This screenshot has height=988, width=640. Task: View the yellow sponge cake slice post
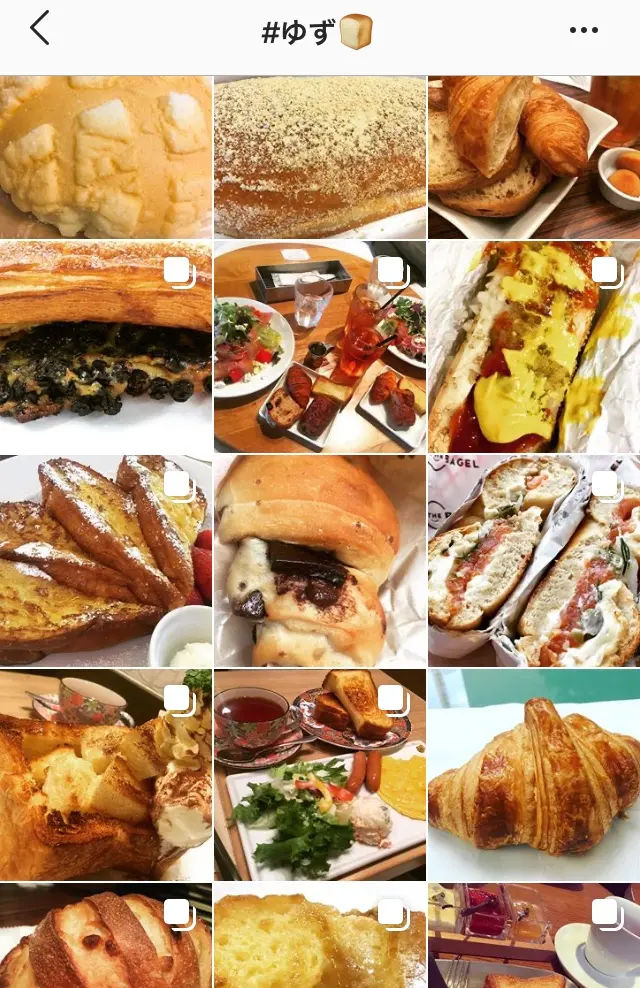click(320, 937)
